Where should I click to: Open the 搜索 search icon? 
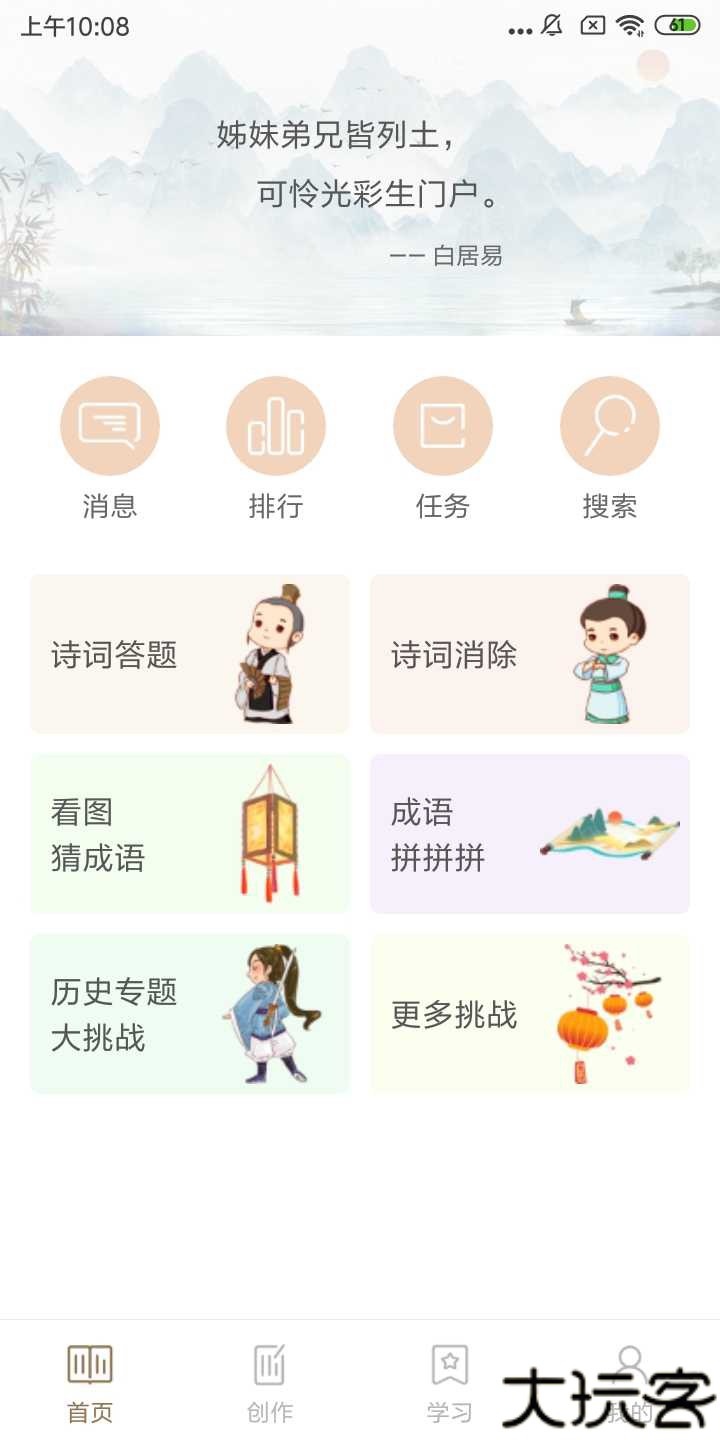610,425
